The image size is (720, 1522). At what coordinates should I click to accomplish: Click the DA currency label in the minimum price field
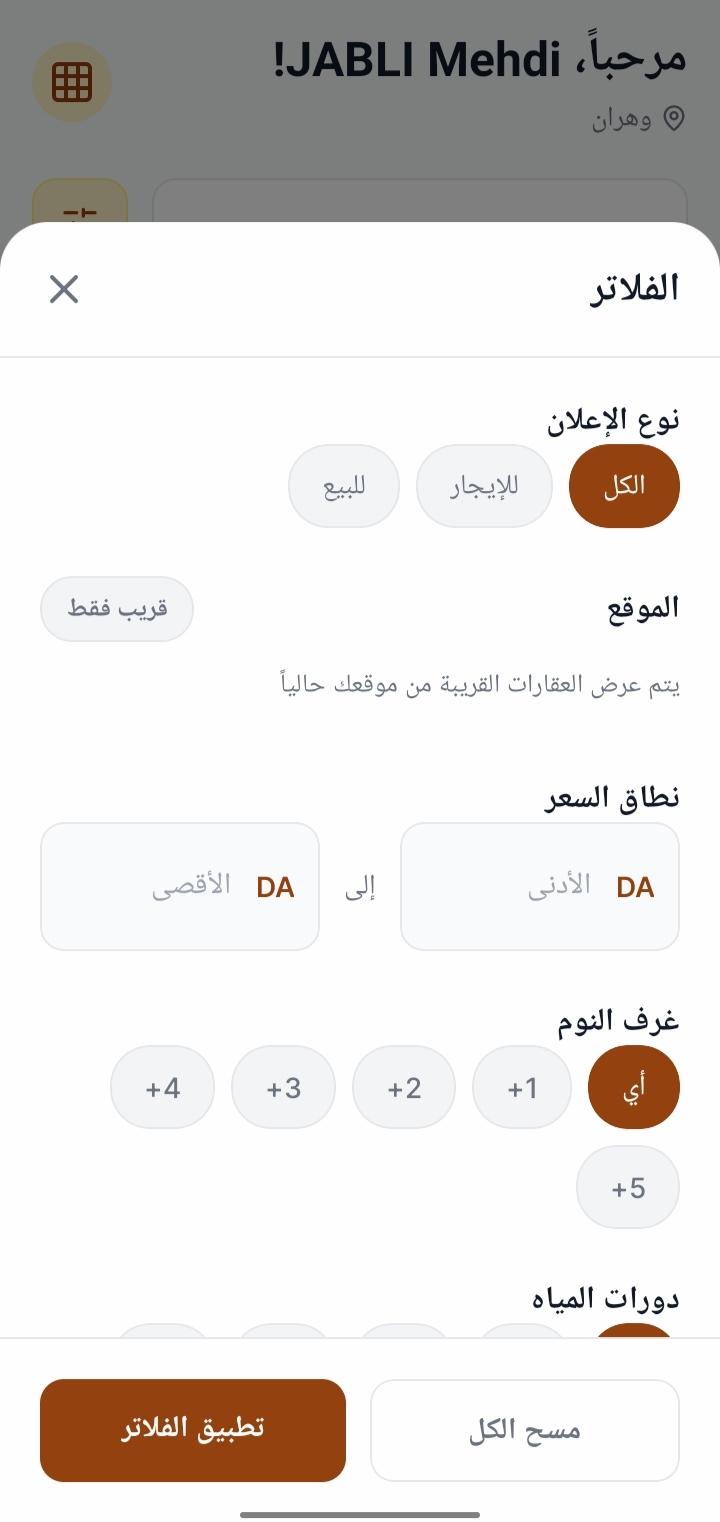(634, 887)
